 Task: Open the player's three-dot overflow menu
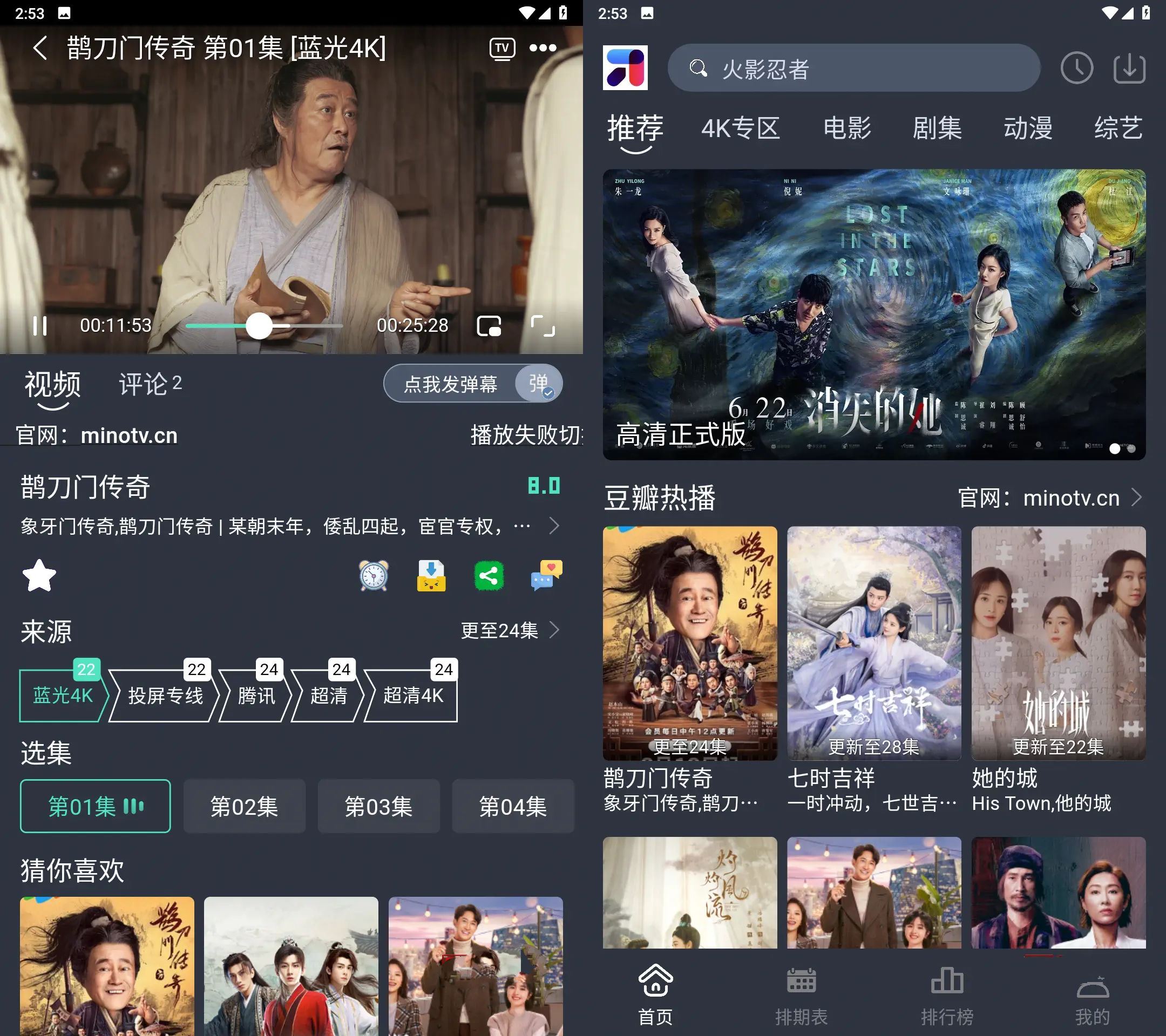543,48
